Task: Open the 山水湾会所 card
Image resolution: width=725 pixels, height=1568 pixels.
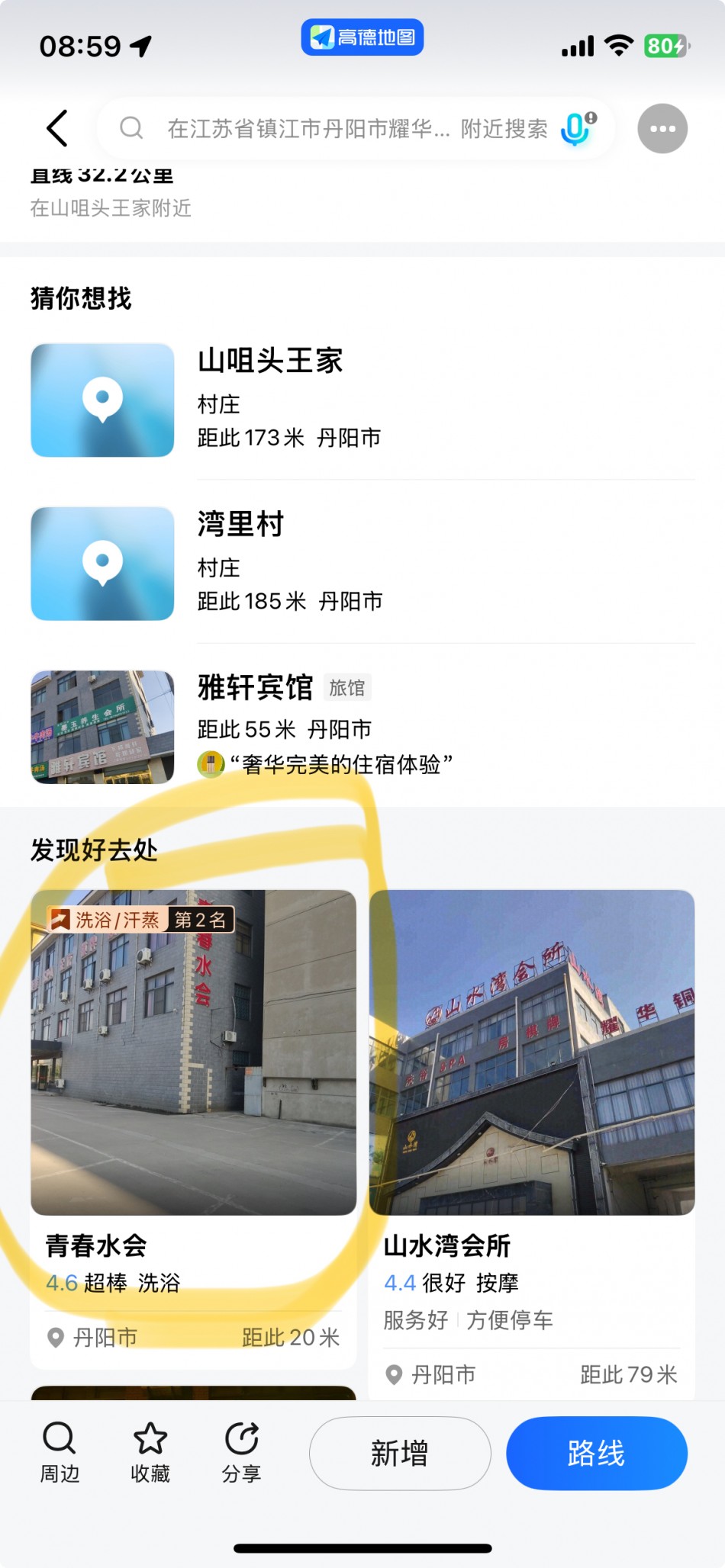Action: (x=532, y=1144)
